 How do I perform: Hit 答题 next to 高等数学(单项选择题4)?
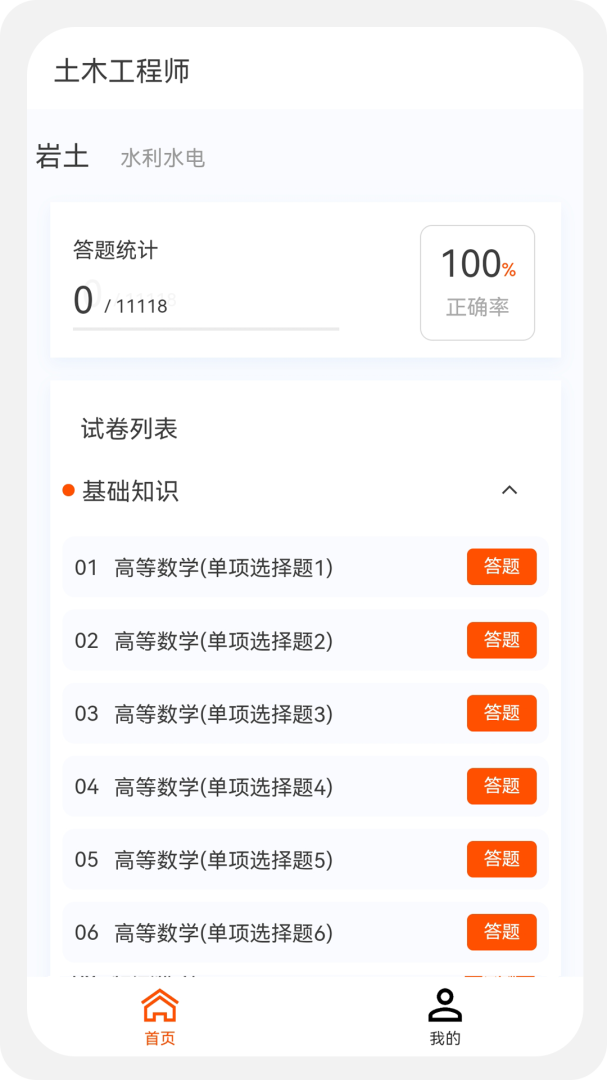[501, 786]
